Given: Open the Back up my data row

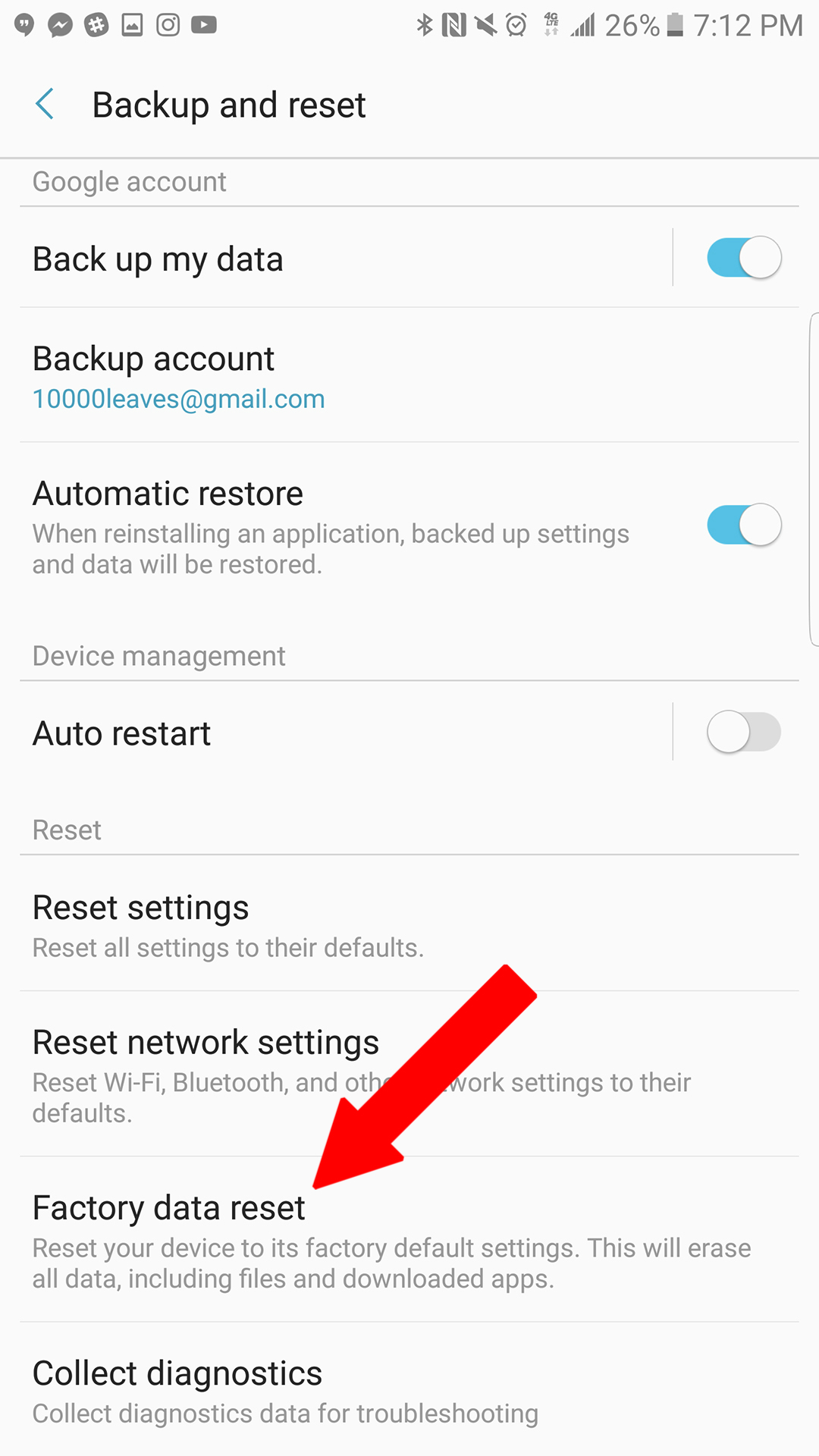Looking at the screenshot, I should click(x=346, y=259).
